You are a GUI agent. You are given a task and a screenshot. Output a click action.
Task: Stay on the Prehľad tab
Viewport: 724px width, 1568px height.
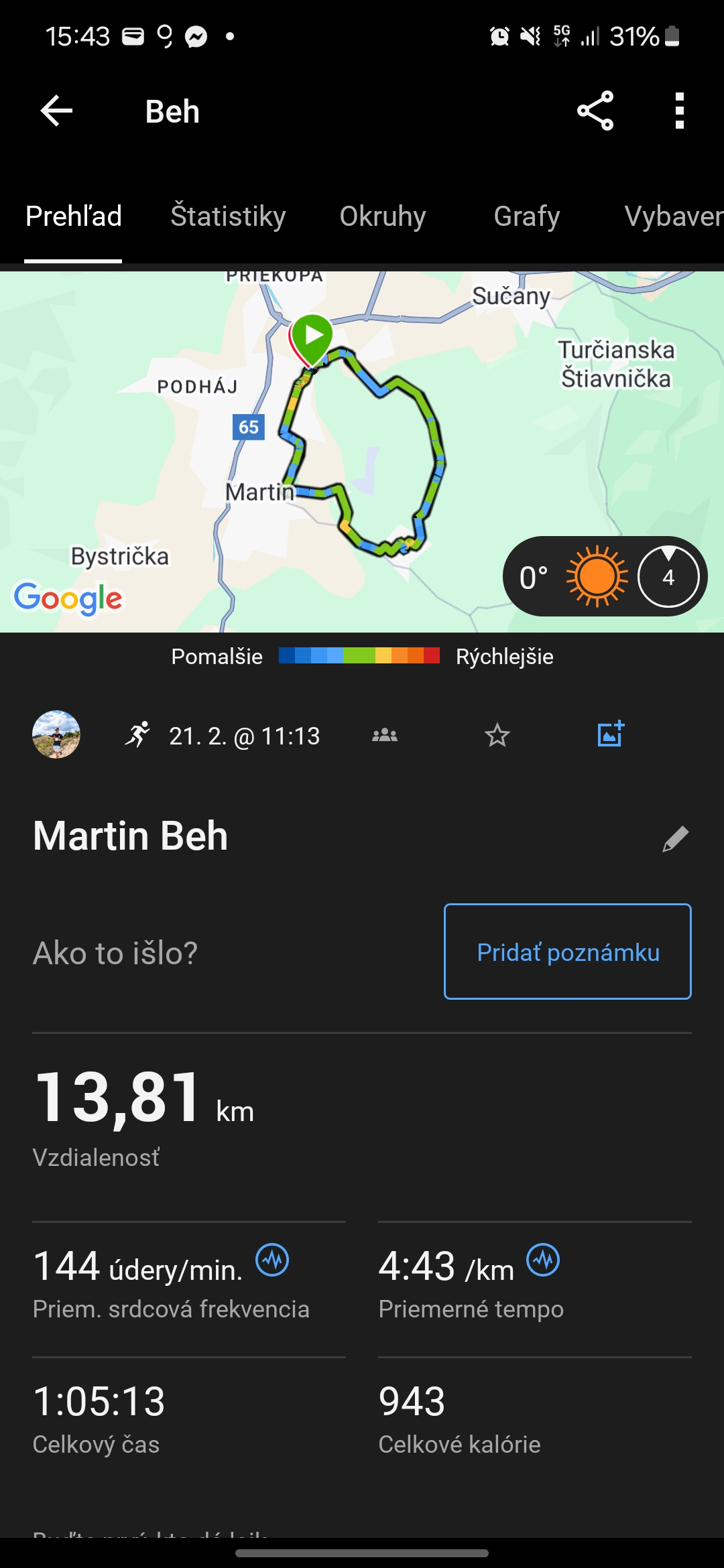tap(74, 216)
